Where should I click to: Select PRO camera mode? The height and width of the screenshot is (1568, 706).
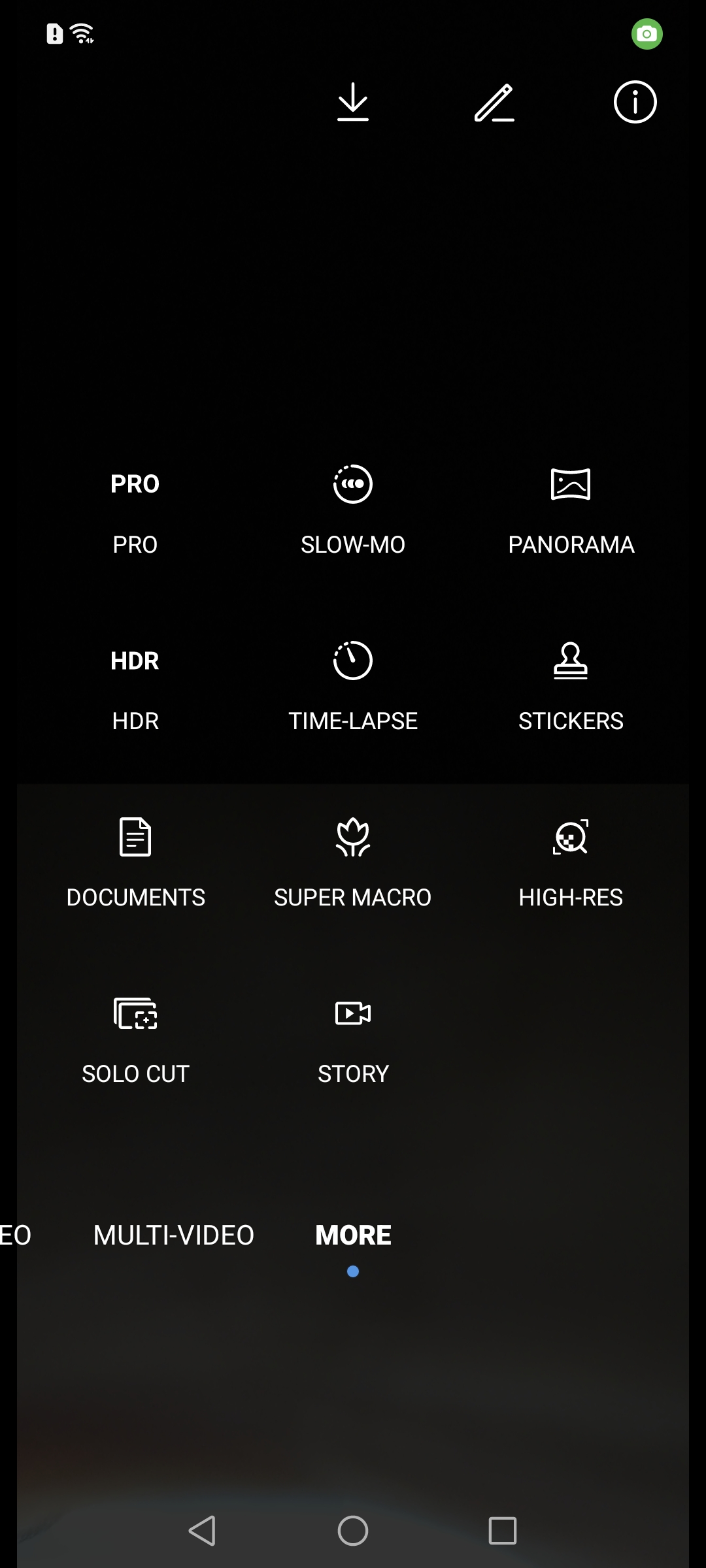tap(135, 510)
